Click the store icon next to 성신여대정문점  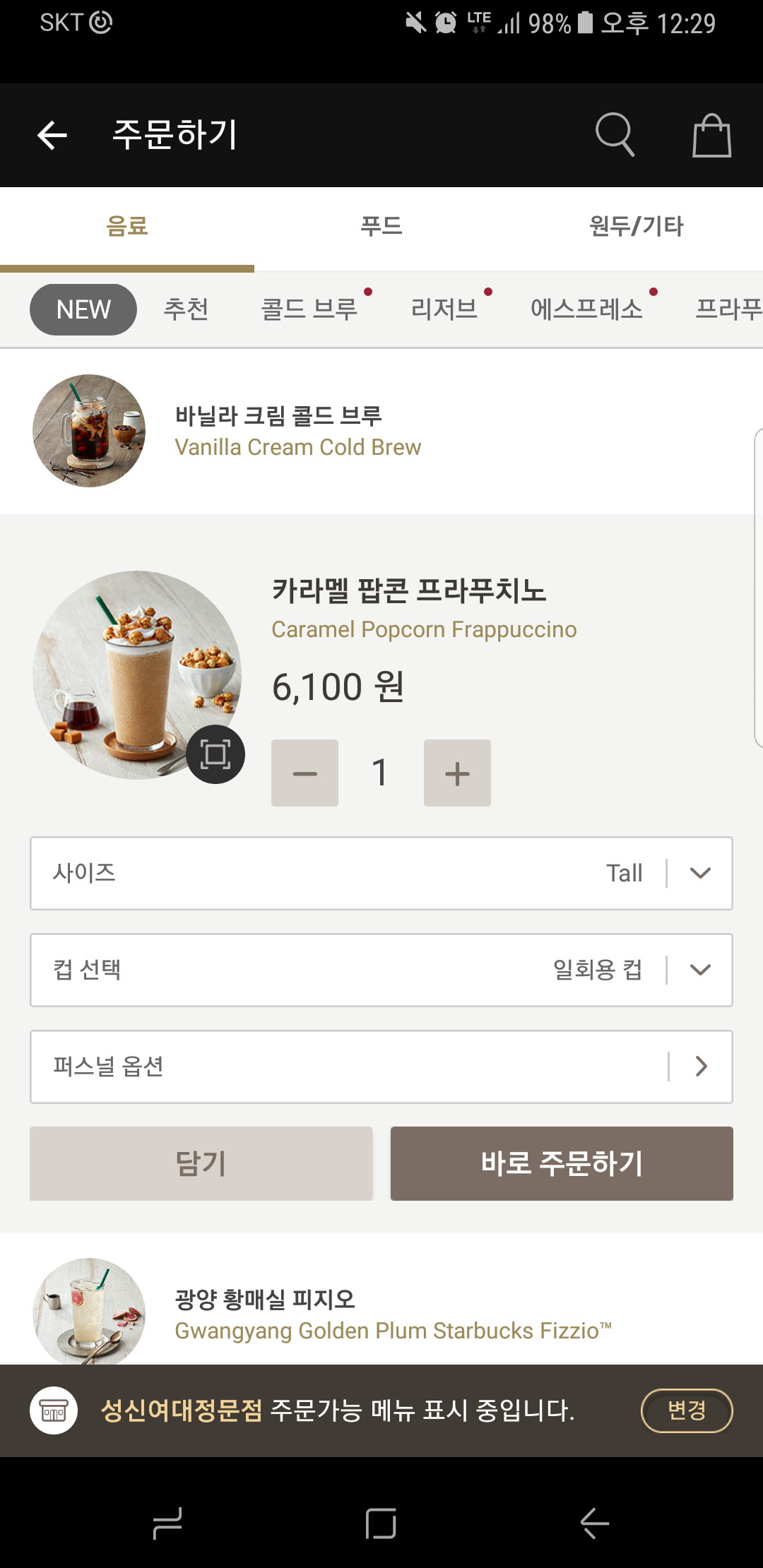coord(53,1410)
